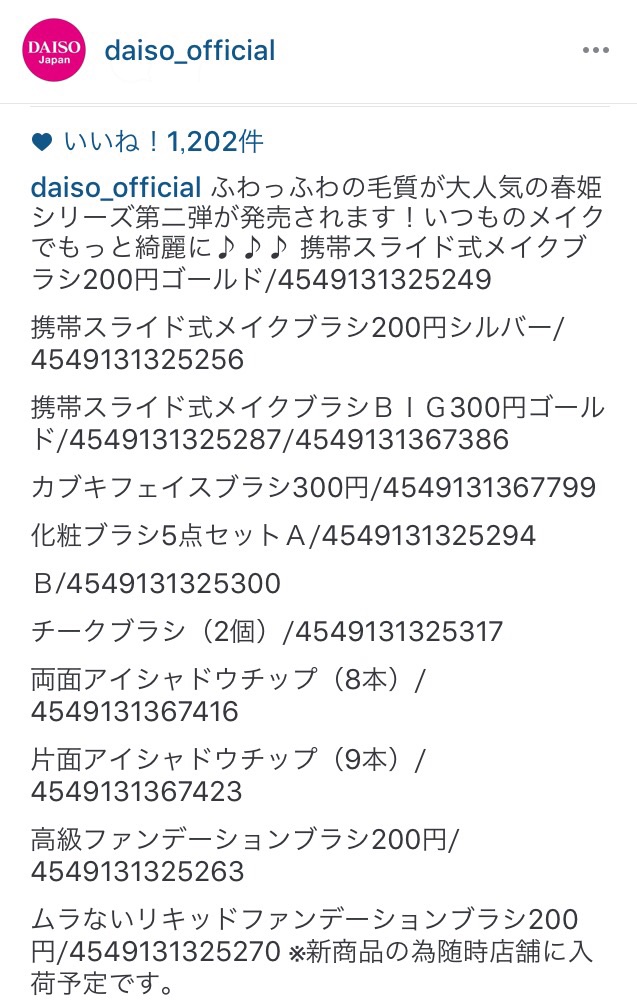This screenshot has height=1001, width=637.
Task: Open the three-dot overflow menu
Action: click(596, 51)
